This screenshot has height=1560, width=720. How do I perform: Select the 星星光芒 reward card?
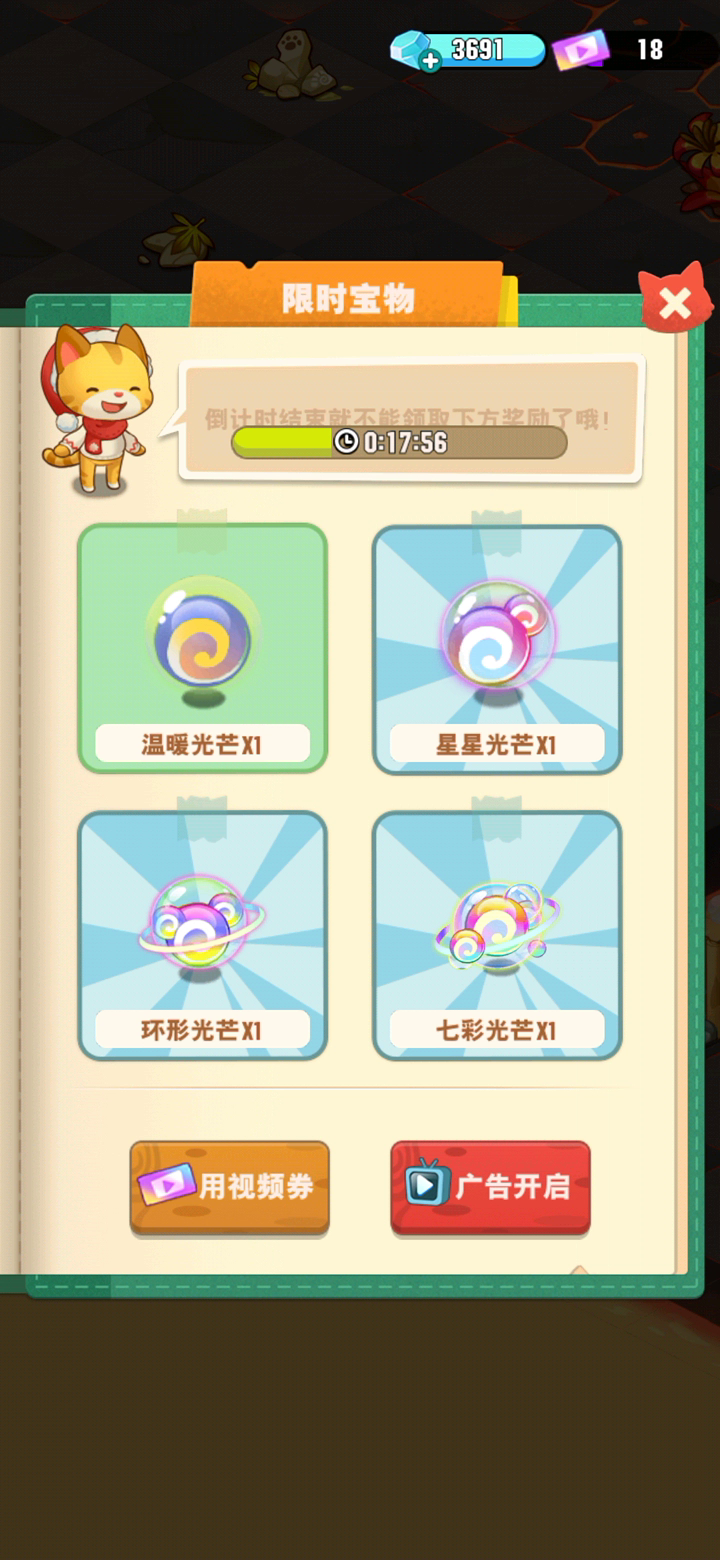[497, 649]
